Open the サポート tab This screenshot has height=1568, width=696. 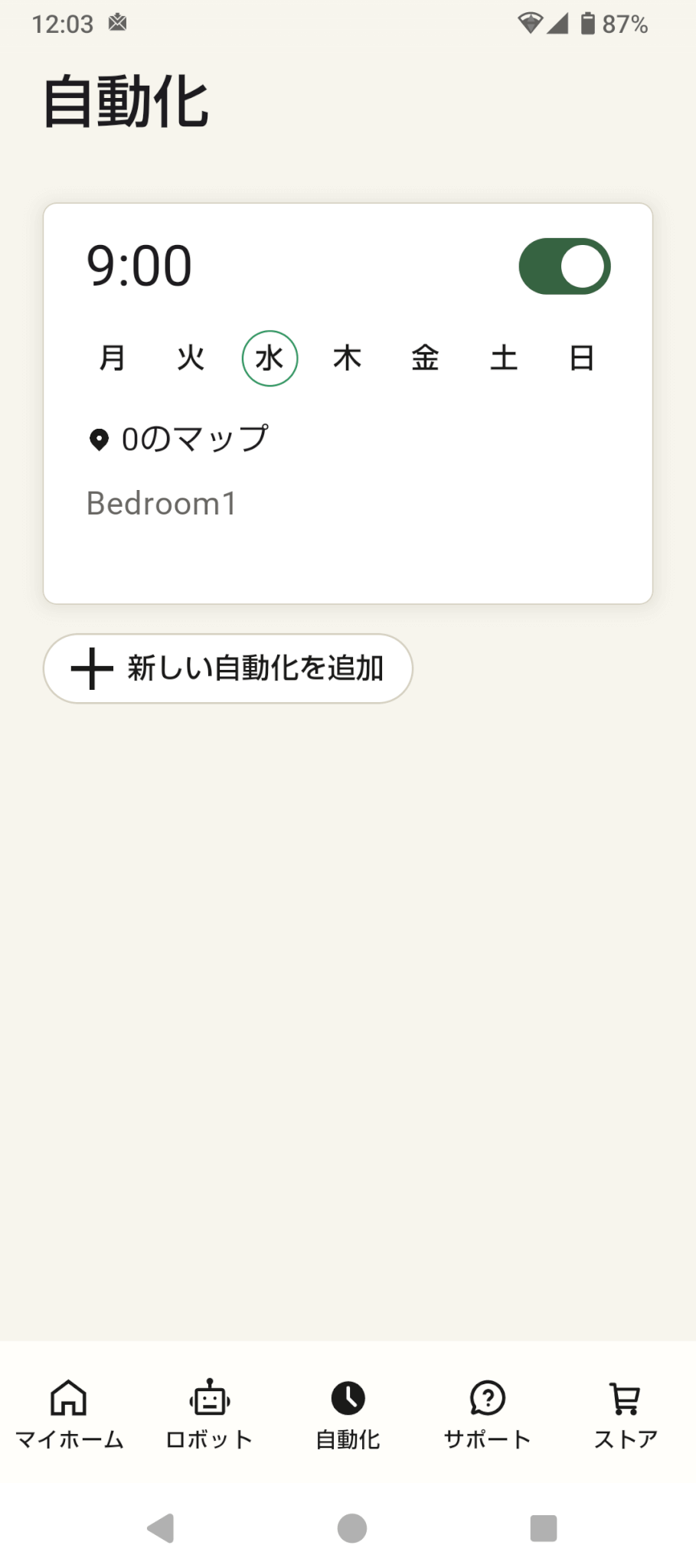[487, 1415]
